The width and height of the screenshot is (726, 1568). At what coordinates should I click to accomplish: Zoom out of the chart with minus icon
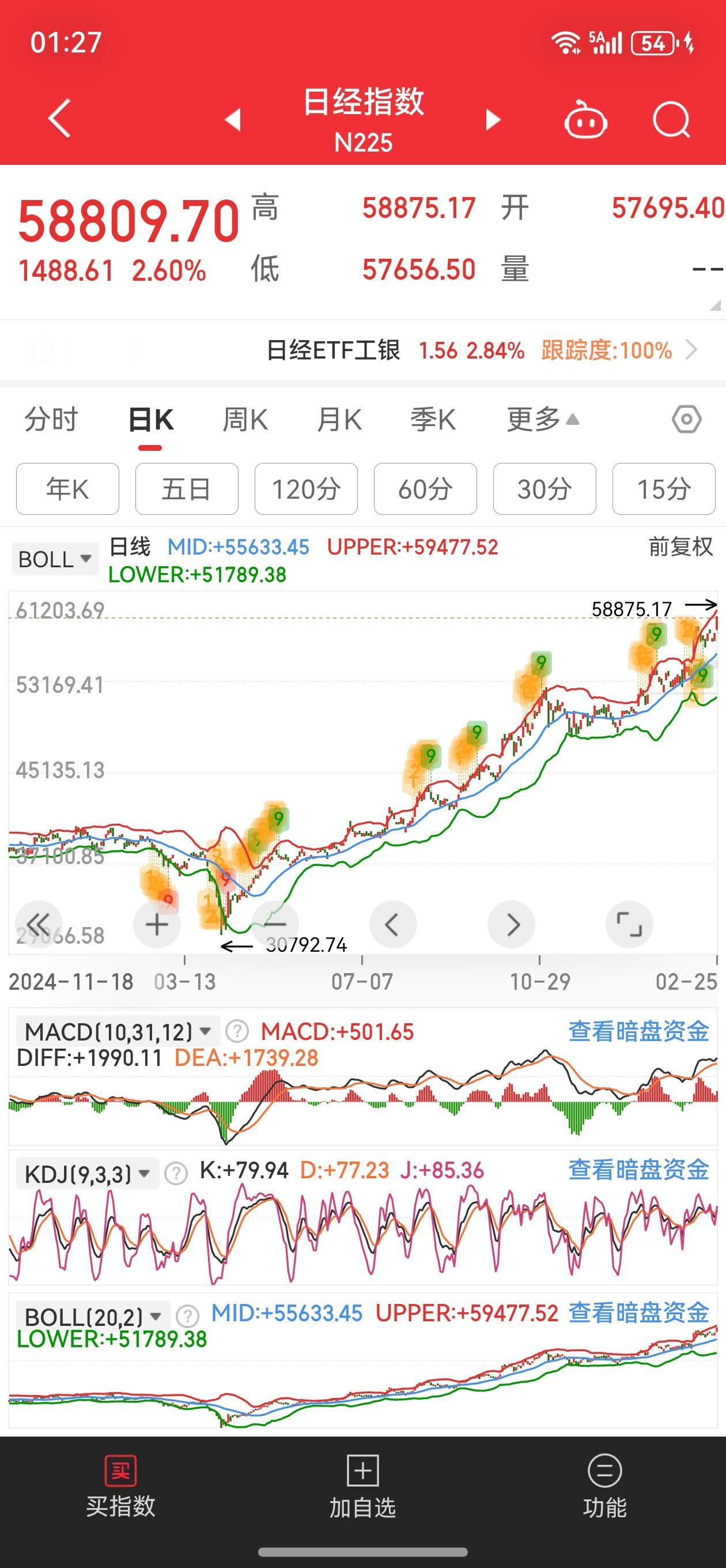point(274,924)
